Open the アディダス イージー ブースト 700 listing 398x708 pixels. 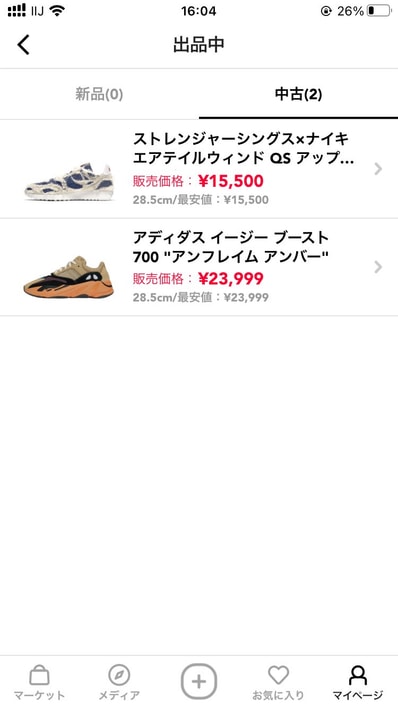click(199, 267)
